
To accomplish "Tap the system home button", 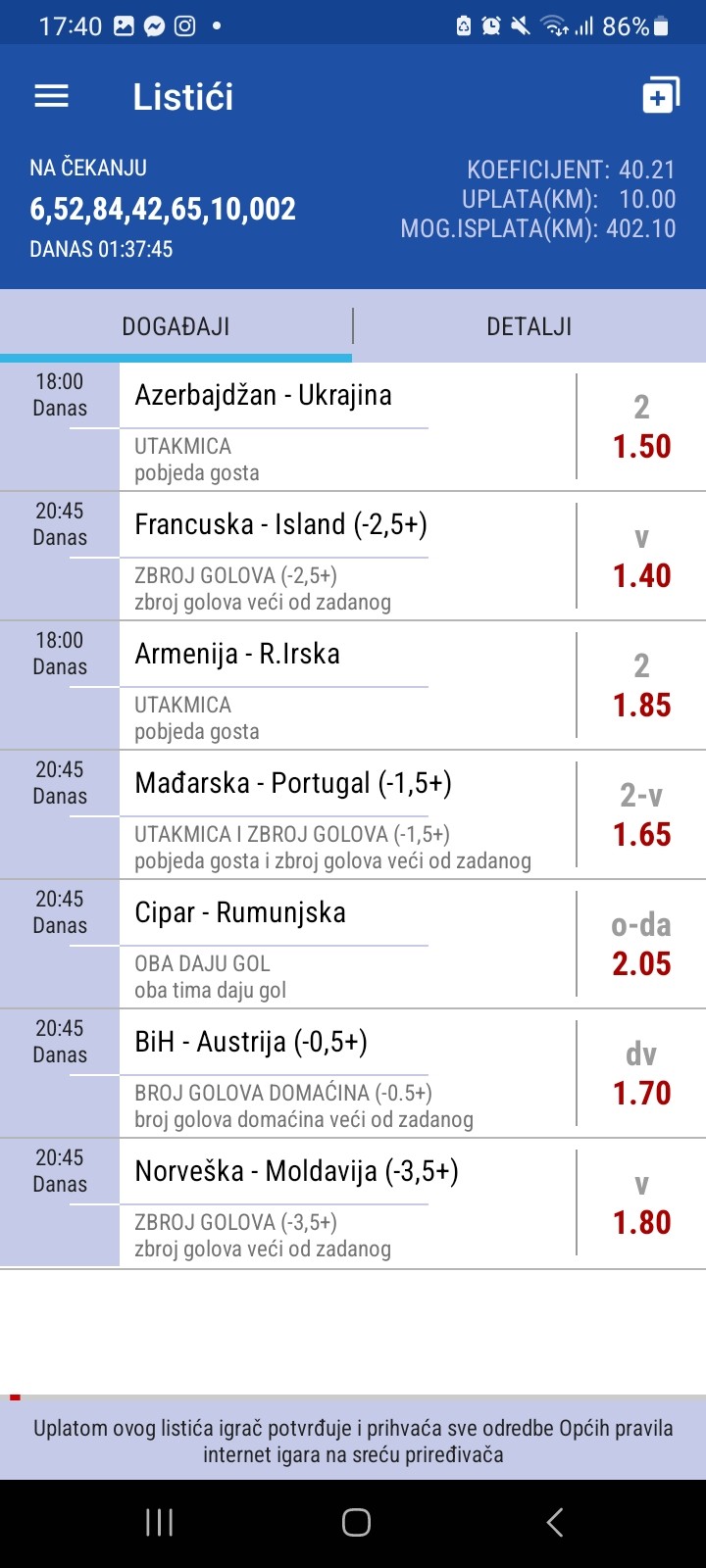I will coord(356,1522).
